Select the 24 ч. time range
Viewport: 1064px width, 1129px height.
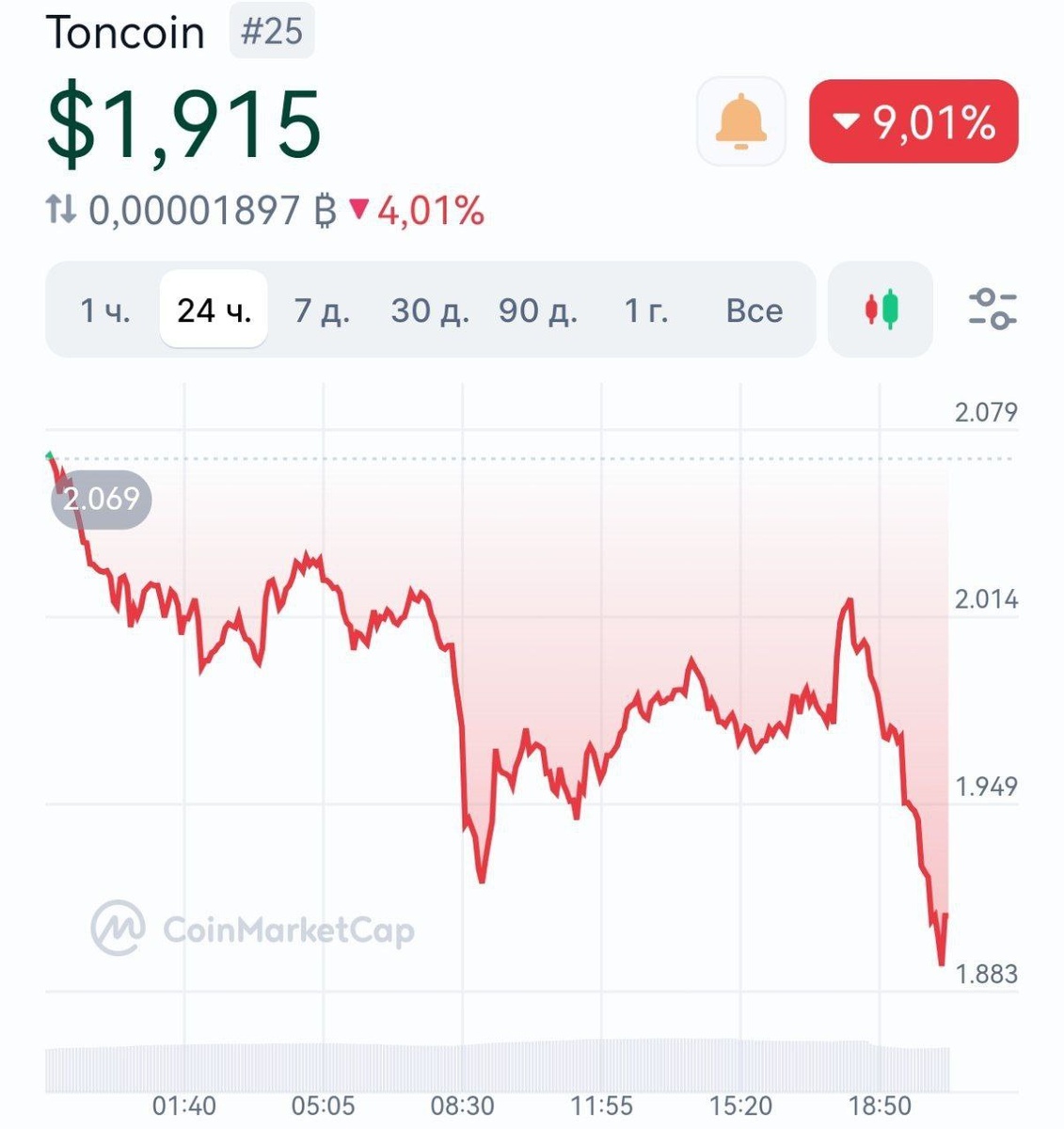pos(214,310)
